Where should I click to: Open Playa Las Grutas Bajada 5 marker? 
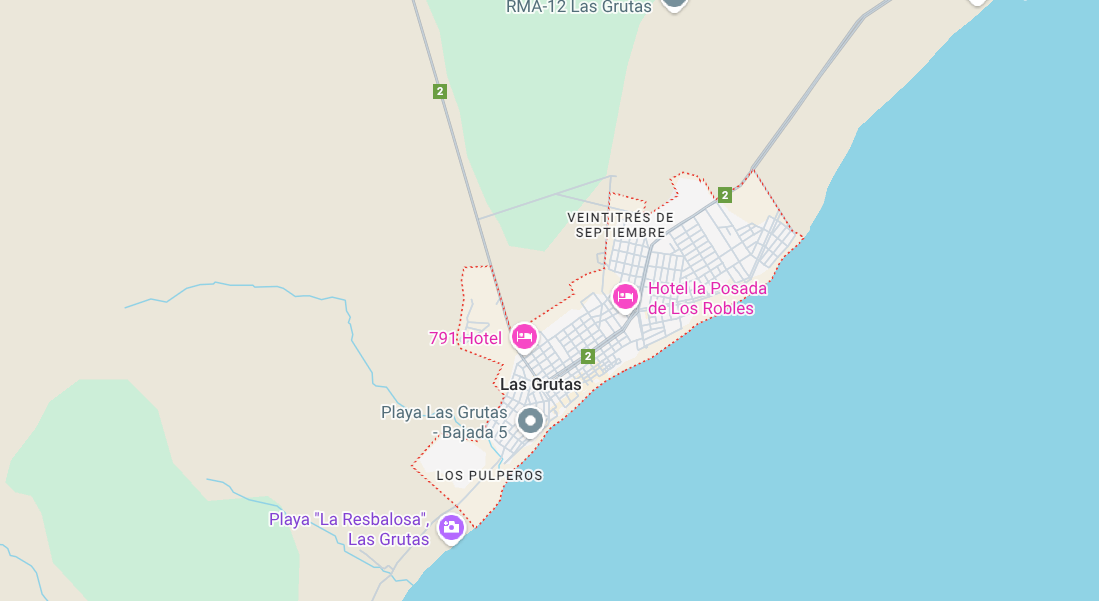(x=530, y=420)
